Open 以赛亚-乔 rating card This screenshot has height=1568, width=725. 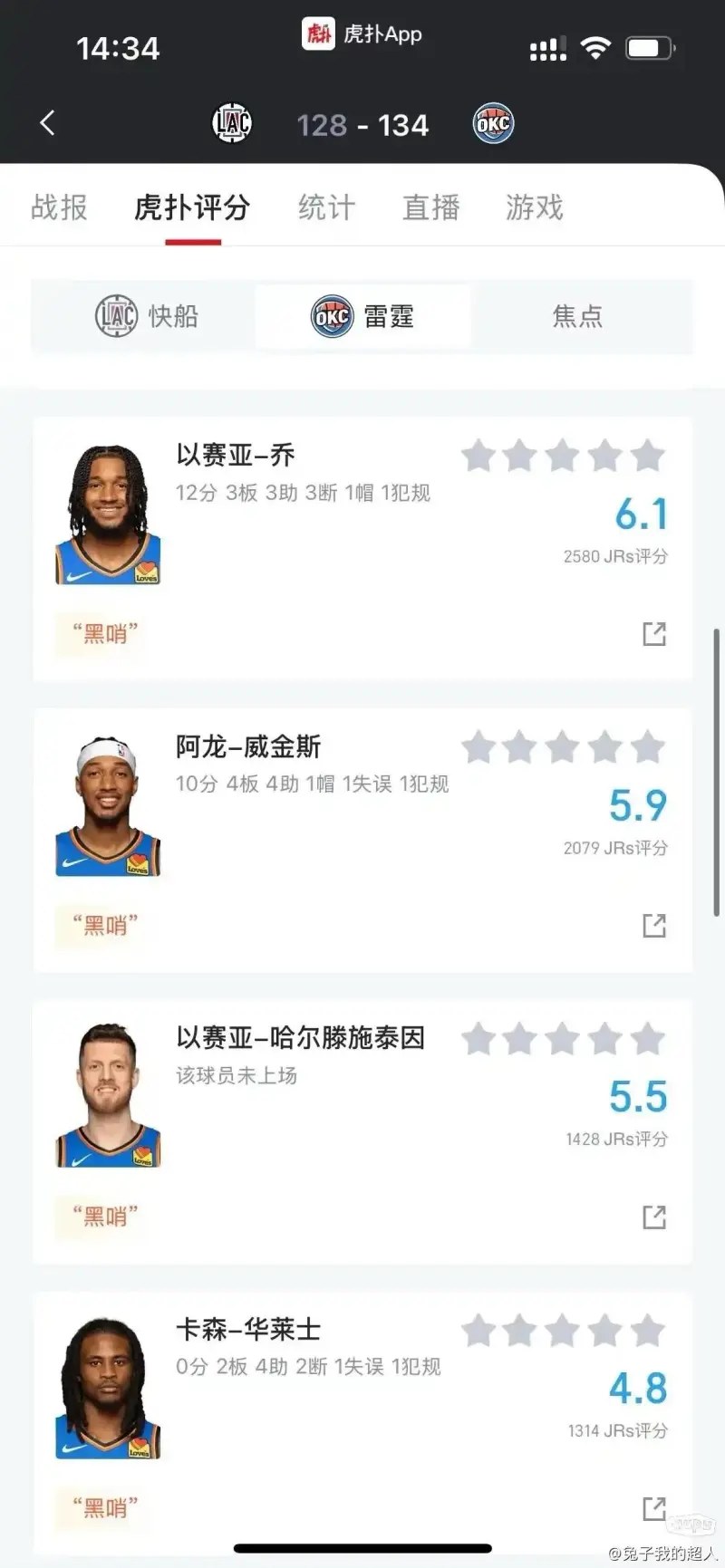click(236, 455)
